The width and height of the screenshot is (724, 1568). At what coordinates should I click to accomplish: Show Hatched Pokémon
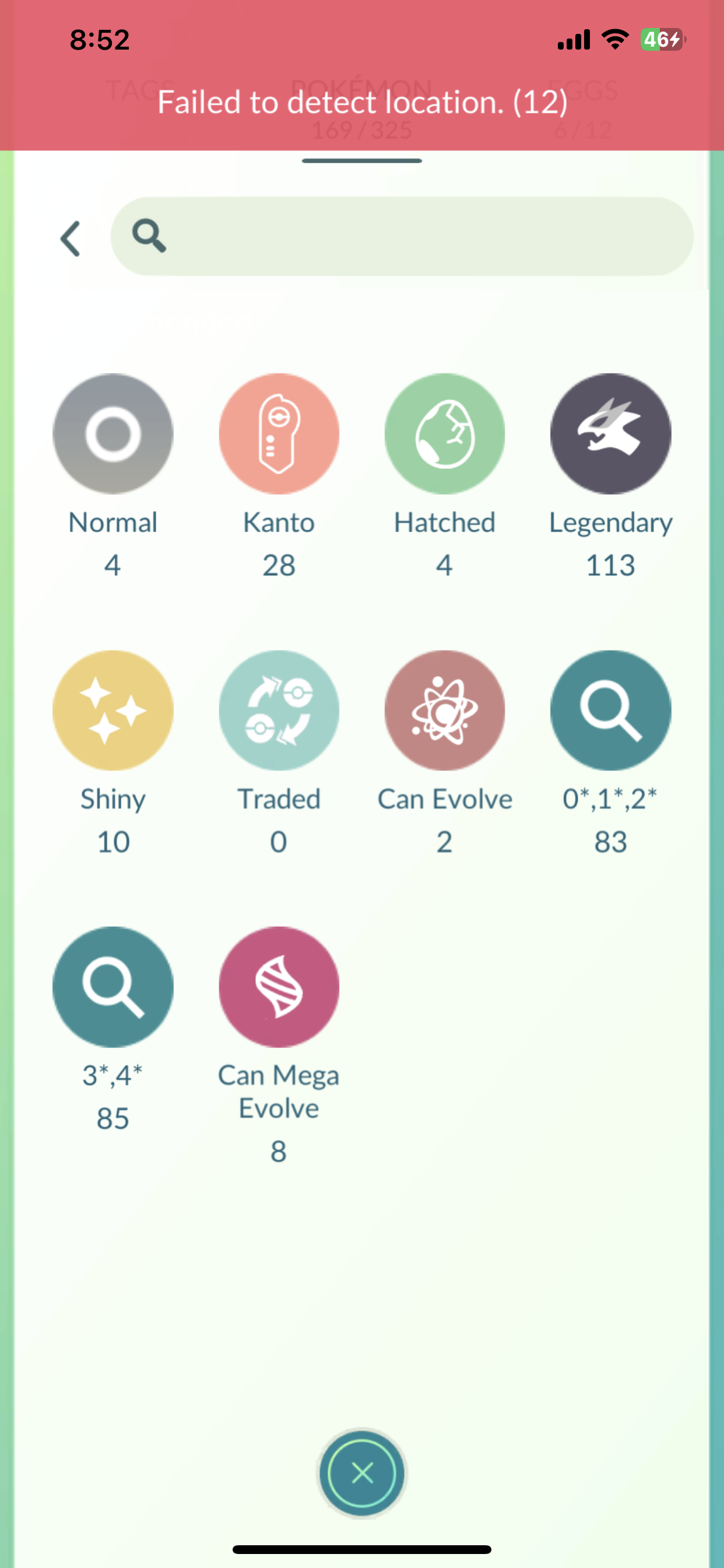click(445, 434)
